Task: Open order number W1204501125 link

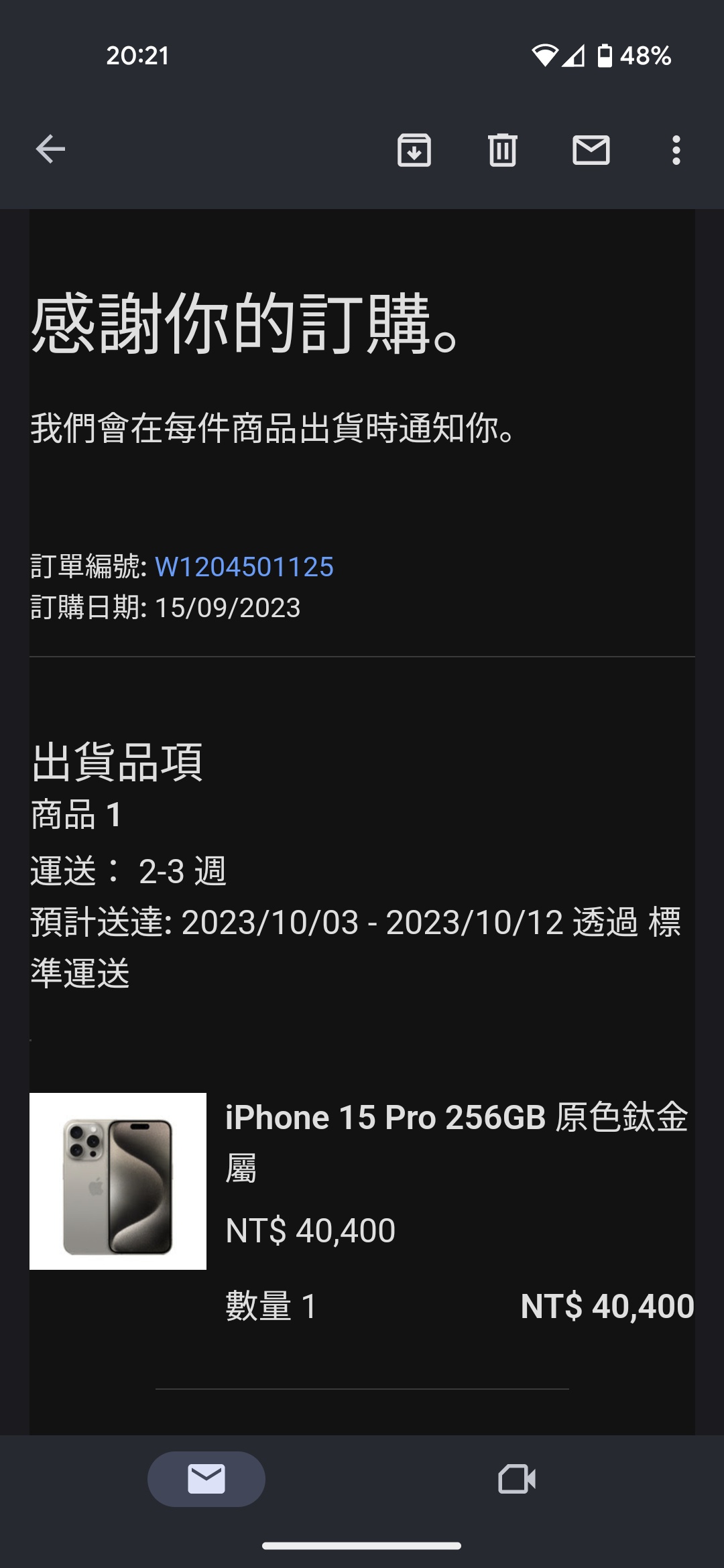Action: click(244, 567)
